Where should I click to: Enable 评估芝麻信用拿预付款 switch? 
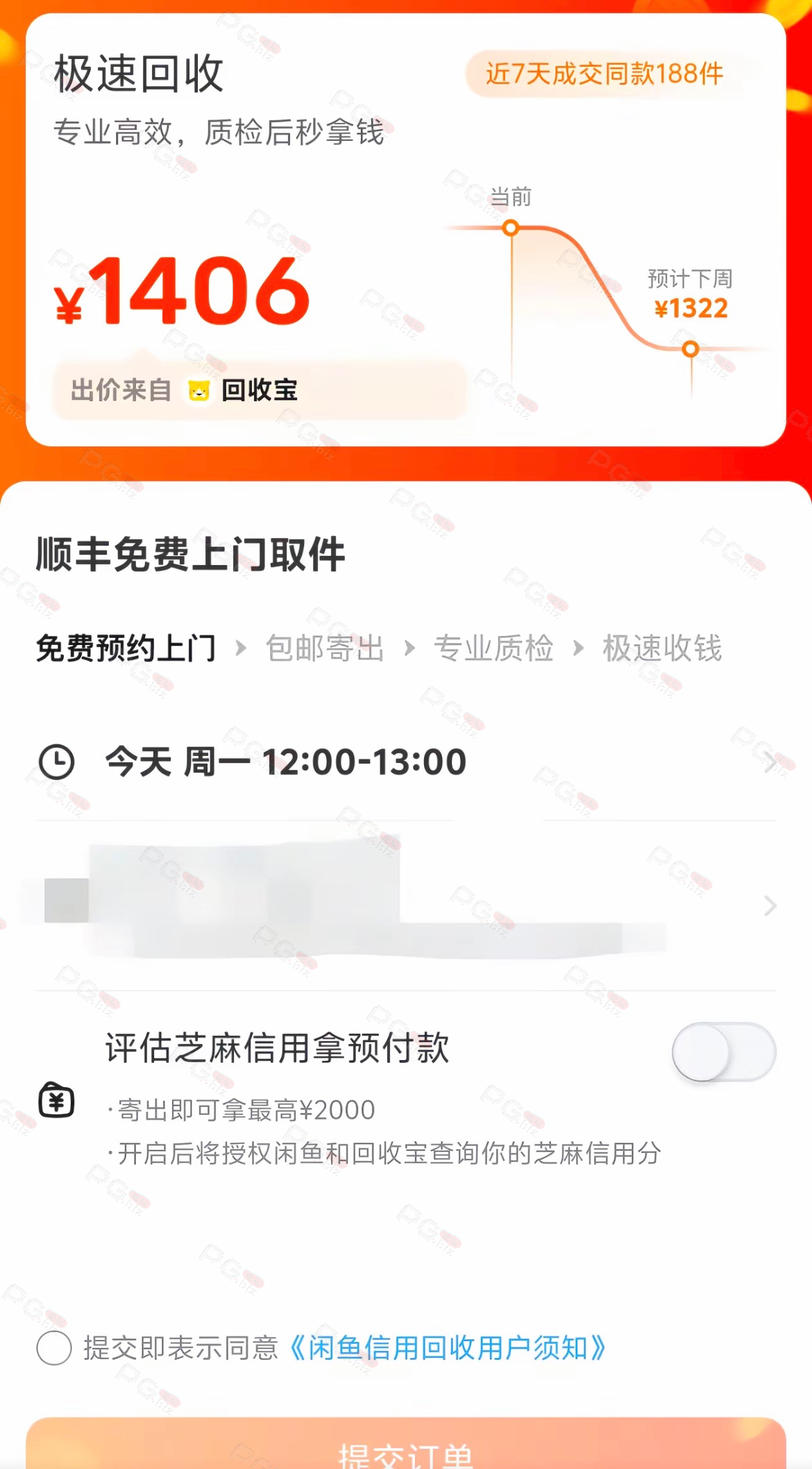click(x=723, y=1051)
